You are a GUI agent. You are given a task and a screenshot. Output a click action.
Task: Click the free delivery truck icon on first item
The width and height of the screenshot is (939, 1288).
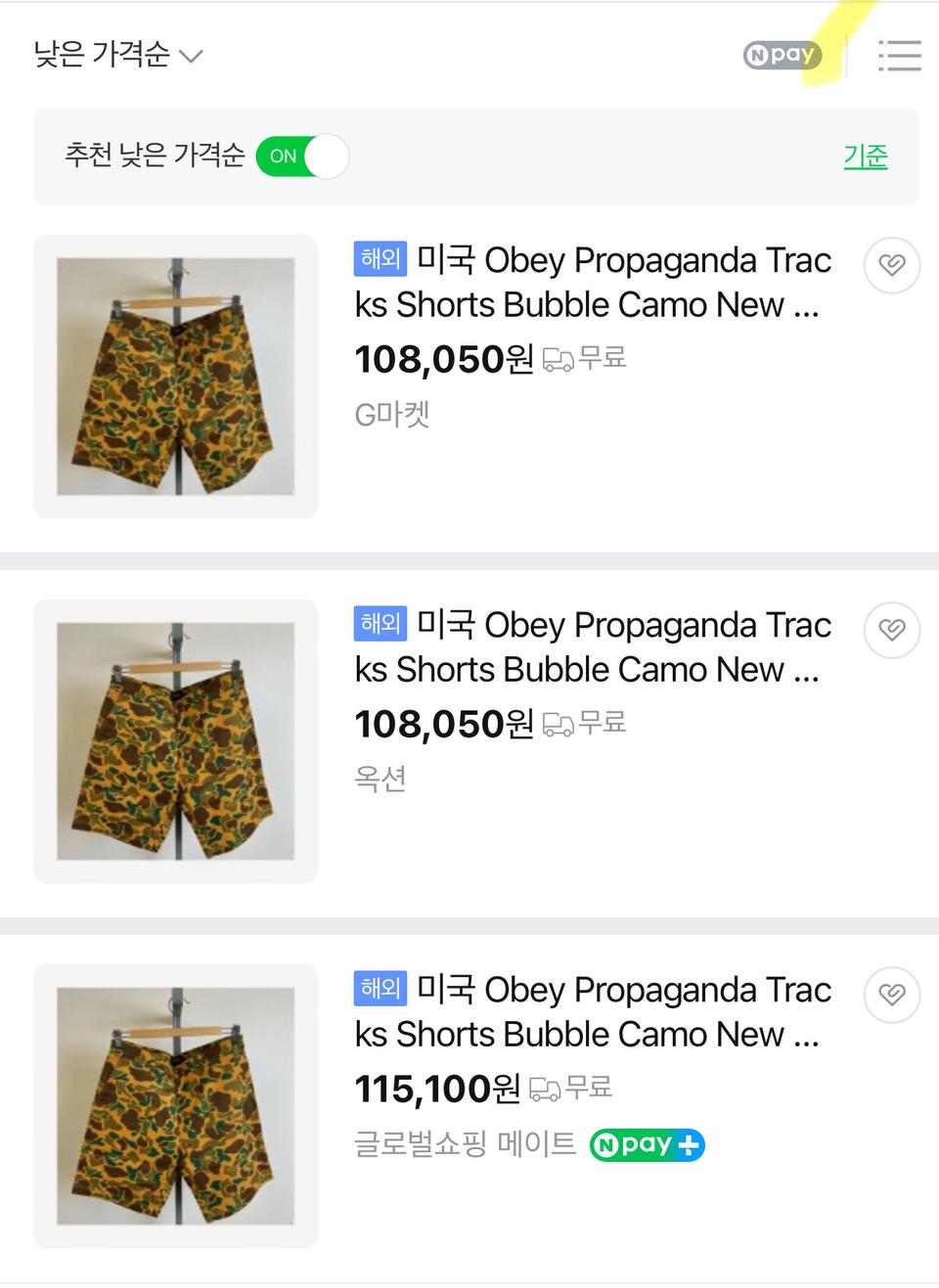tap(559, 359)
